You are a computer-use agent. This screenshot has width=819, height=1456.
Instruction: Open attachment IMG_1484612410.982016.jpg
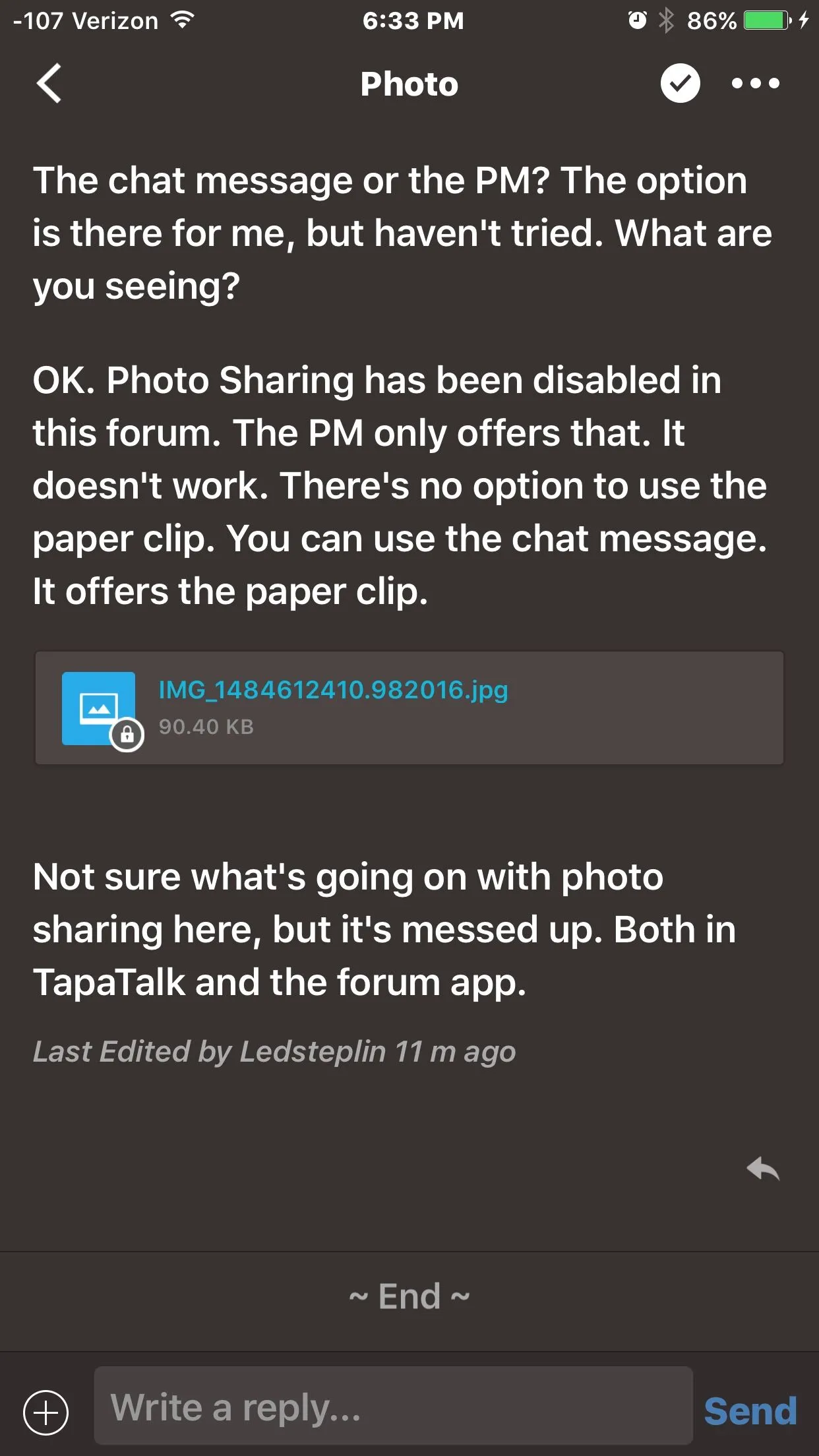point(333,690)
